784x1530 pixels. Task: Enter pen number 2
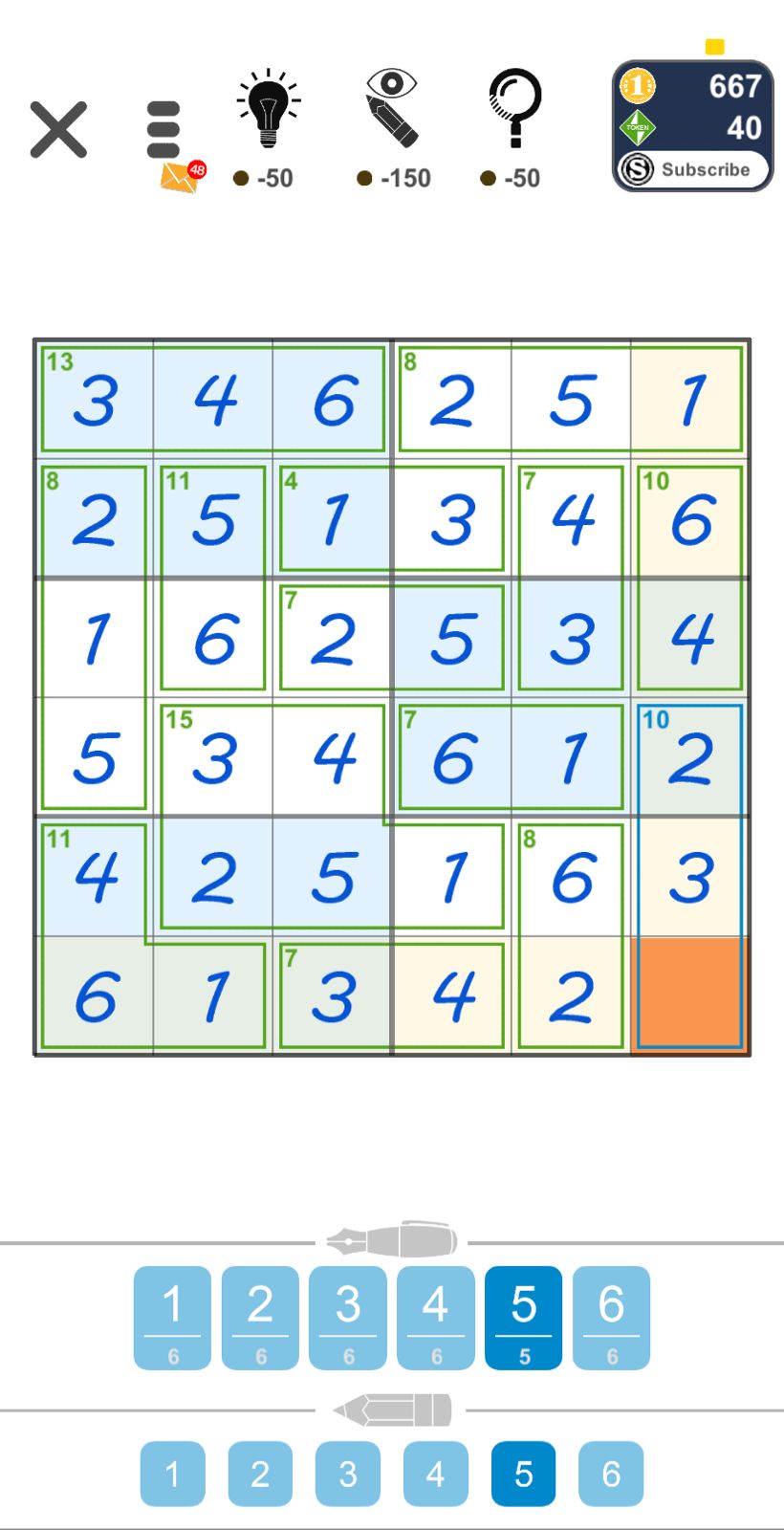pyautogui.click(x=260, y=1317)
